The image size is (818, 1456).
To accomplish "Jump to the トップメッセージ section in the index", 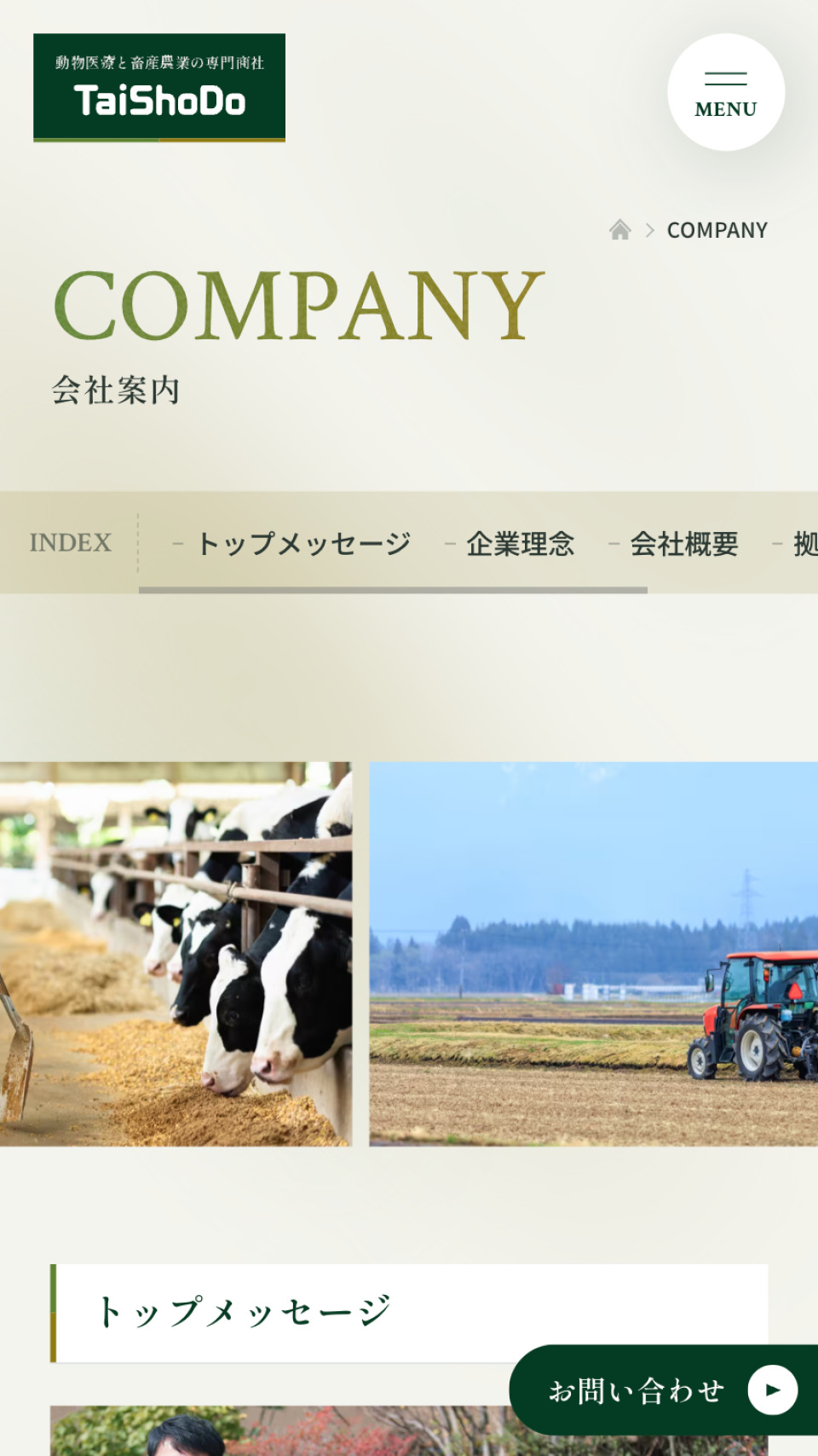I will (303, 543).
